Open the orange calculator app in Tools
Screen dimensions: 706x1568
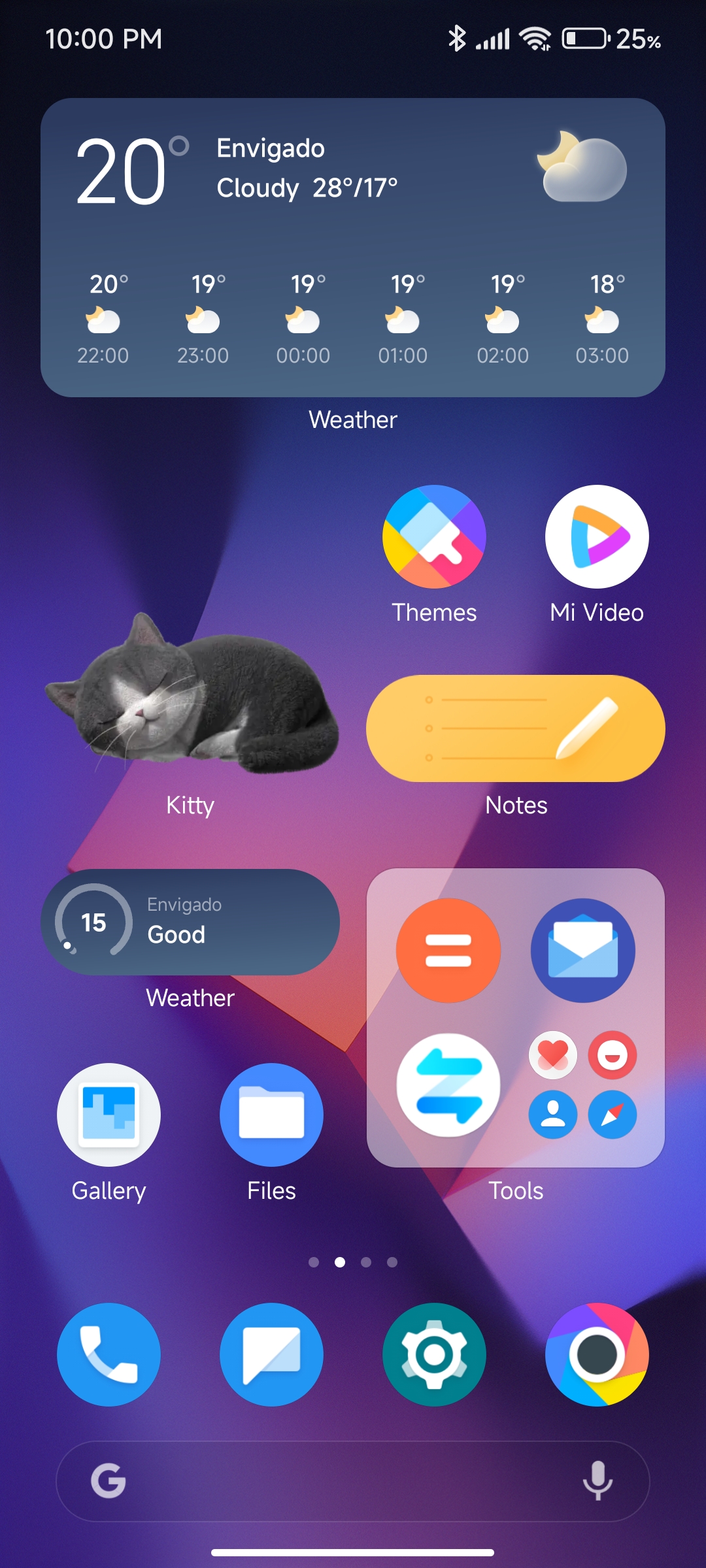click(x=448, y=951)
